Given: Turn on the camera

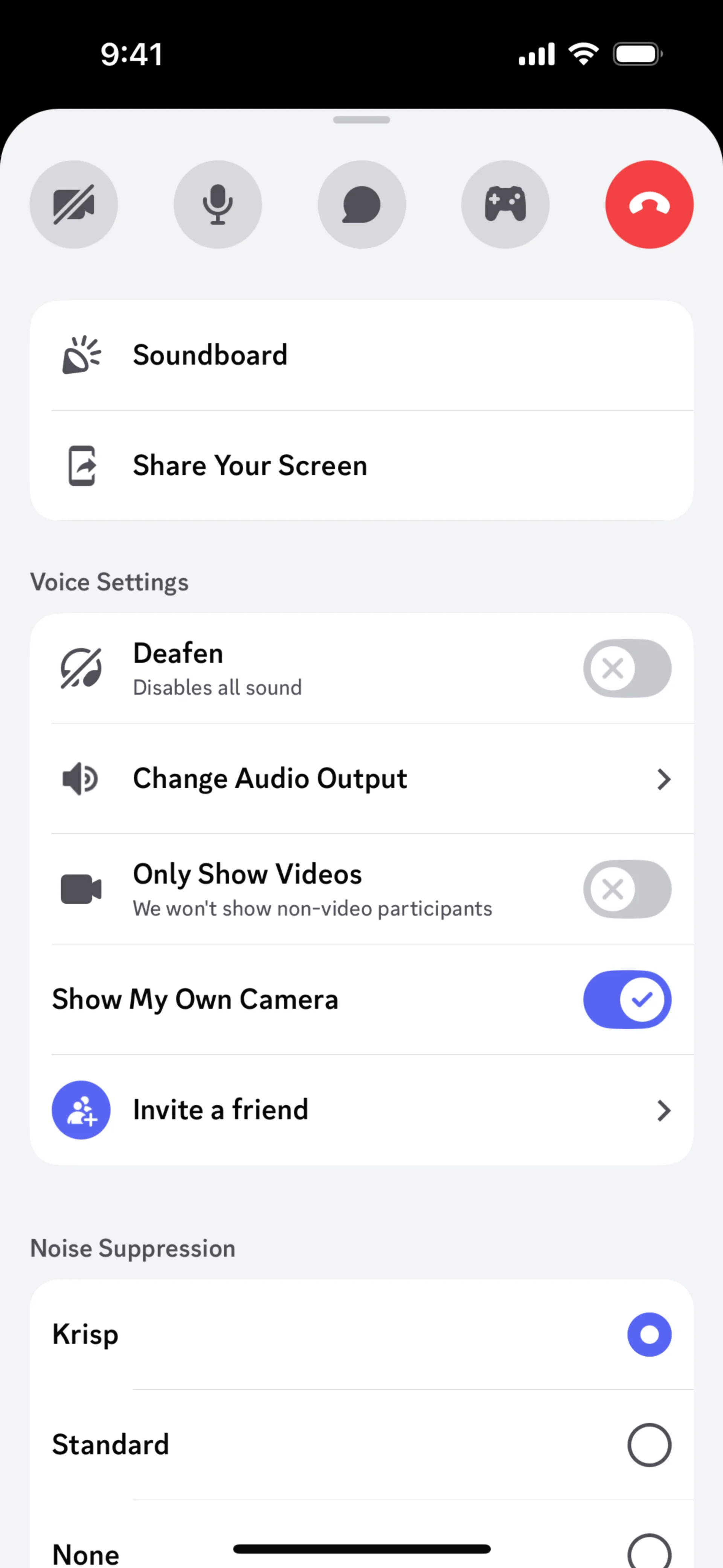Looking at the screenshot, I should click(x=74, y=205).
